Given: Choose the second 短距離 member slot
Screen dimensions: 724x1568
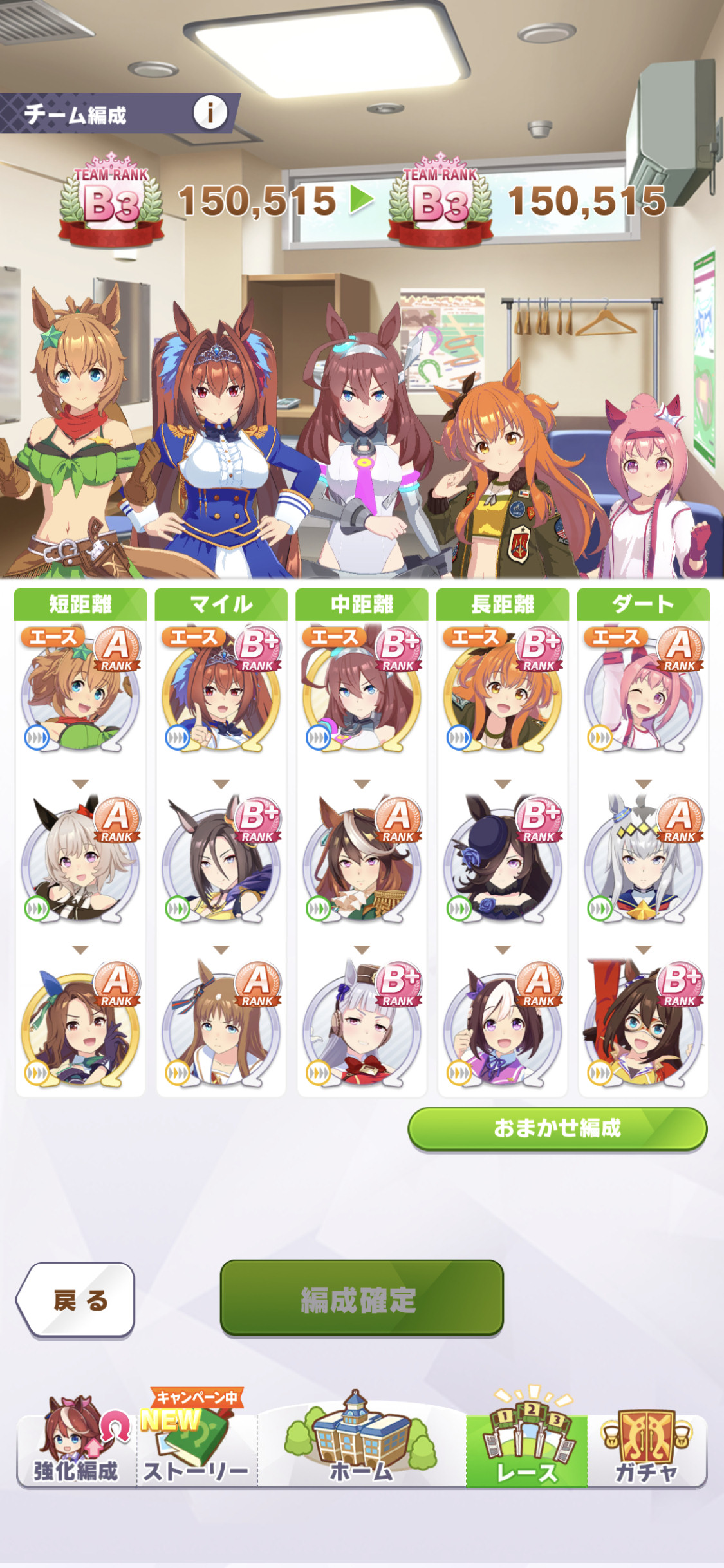Looking at the screenshot, I should (80, 859).
